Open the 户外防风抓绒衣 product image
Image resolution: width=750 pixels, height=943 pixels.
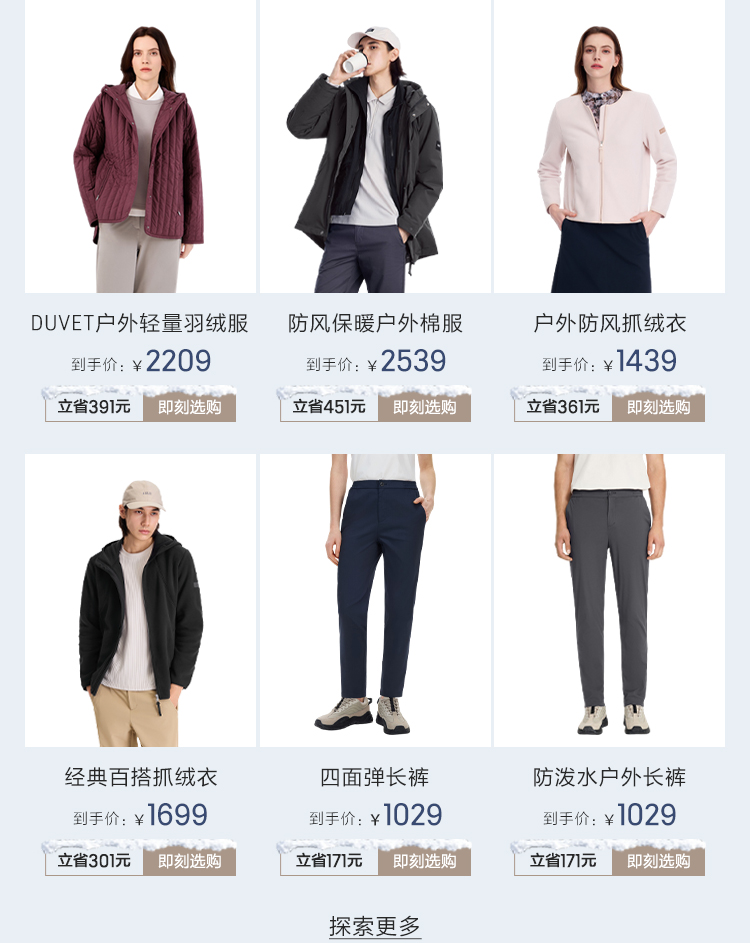609,146
